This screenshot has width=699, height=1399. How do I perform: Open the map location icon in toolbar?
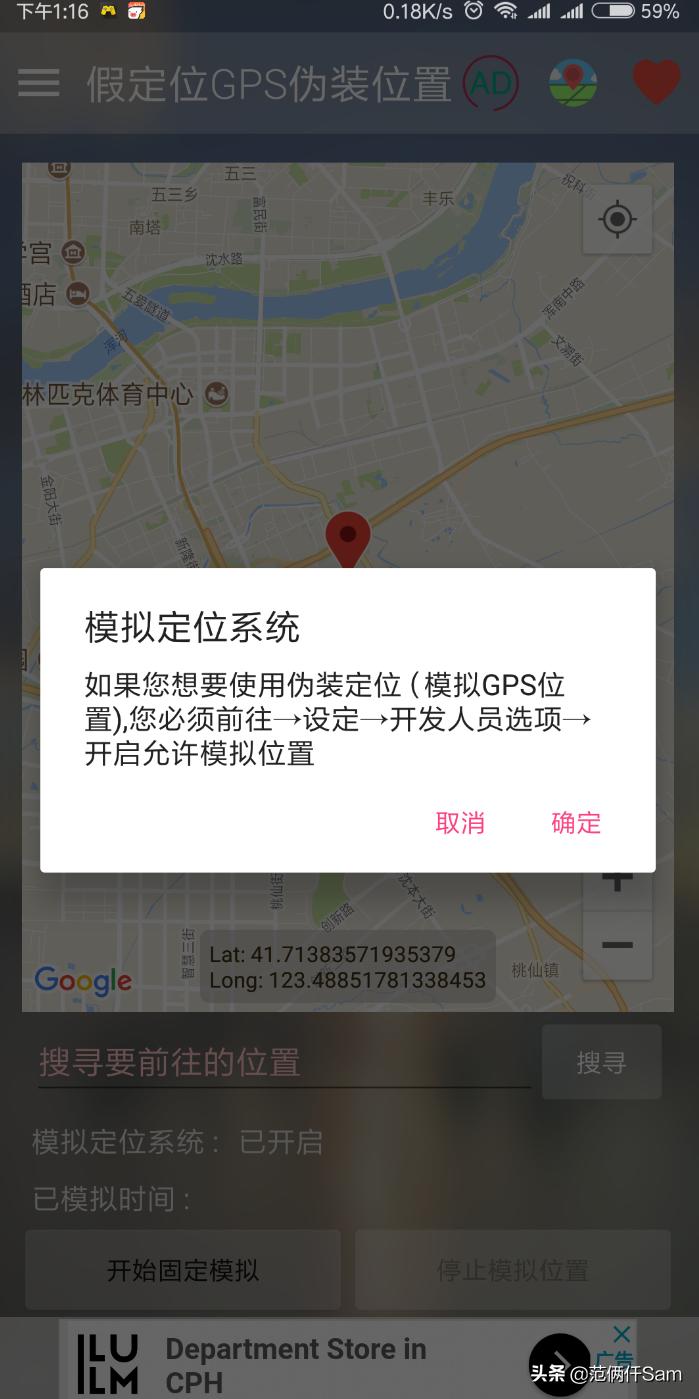pyautogui.click(x=573, y=83)
